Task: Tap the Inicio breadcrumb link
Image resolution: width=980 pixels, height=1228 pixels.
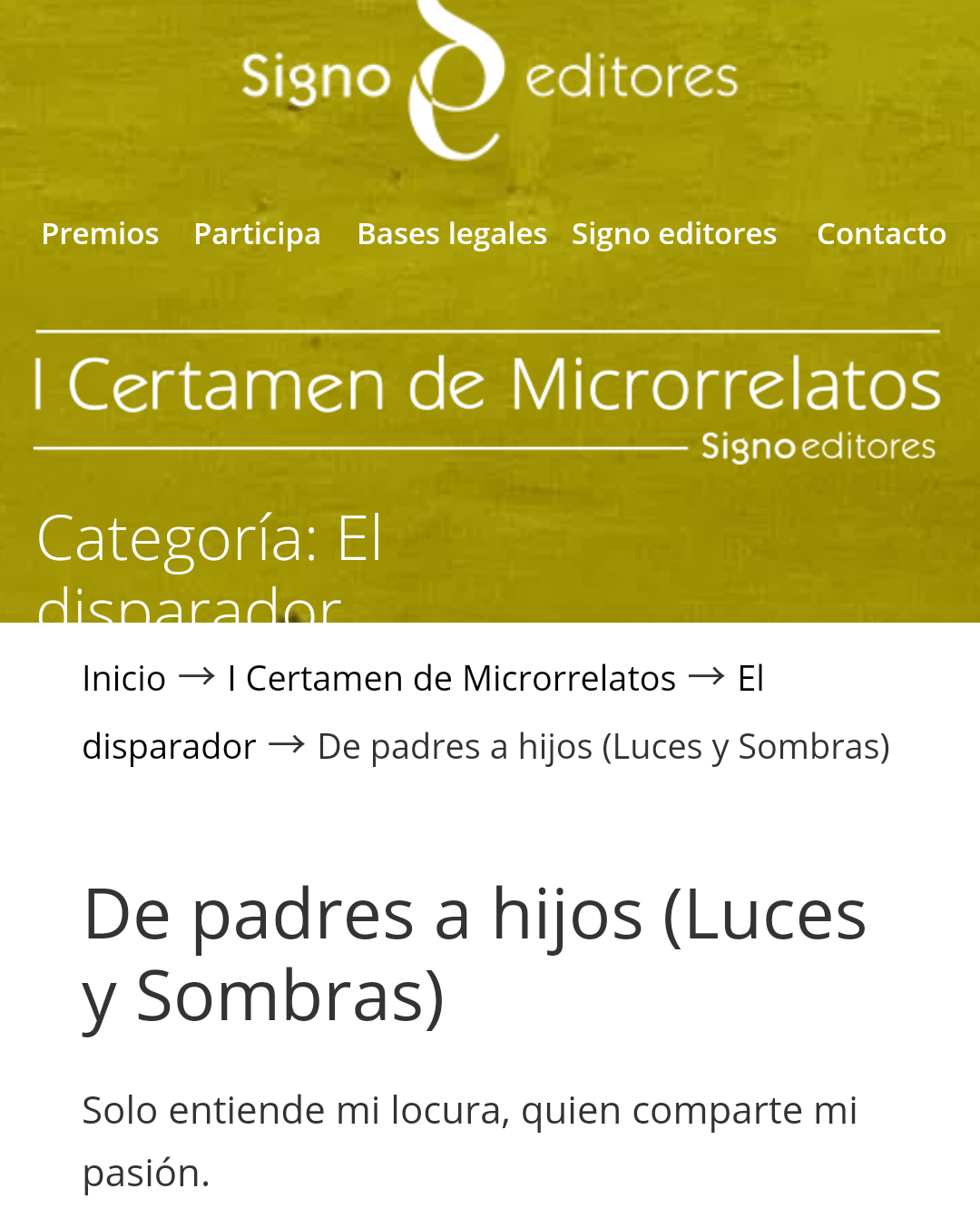Action: point(124,678)
